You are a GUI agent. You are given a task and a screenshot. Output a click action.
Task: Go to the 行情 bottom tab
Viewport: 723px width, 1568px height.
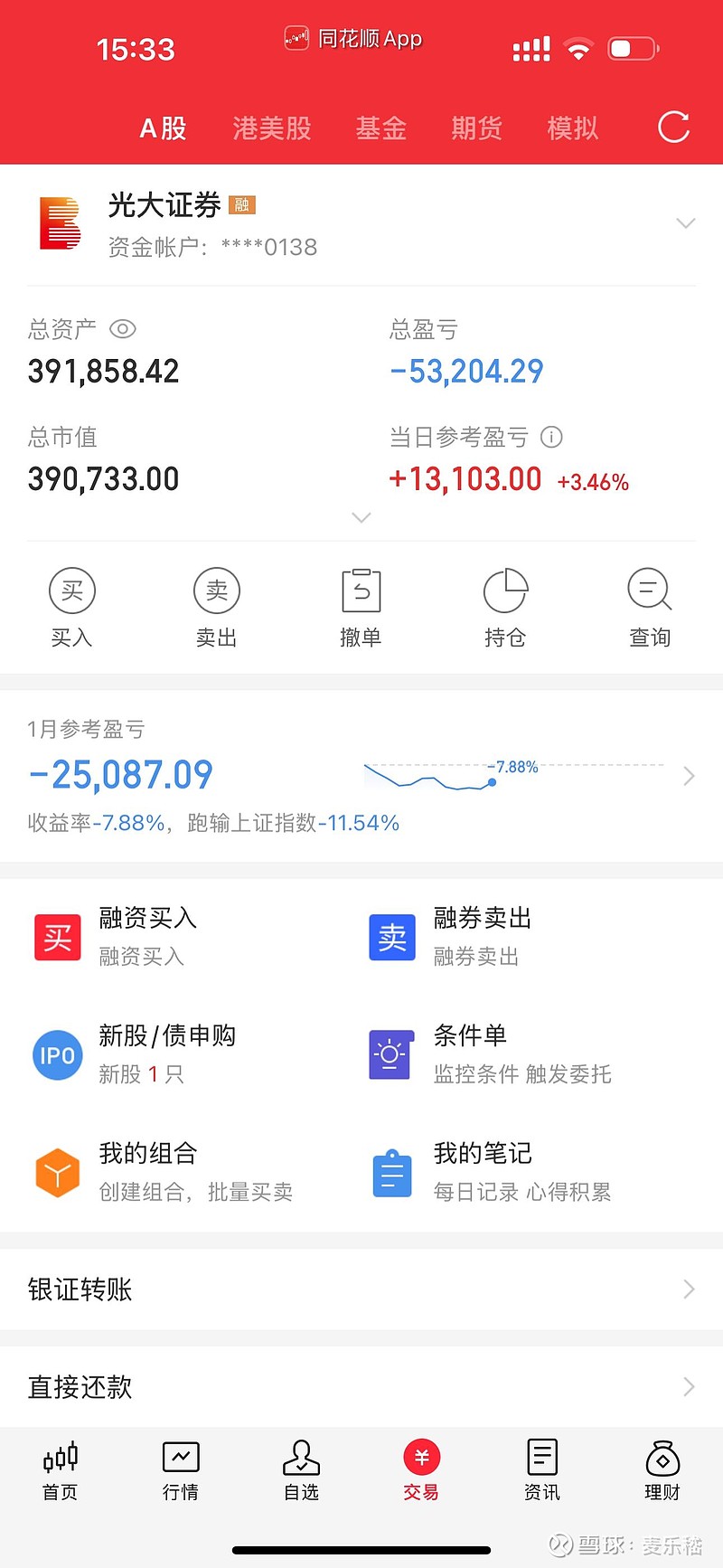click(181, 1470)
